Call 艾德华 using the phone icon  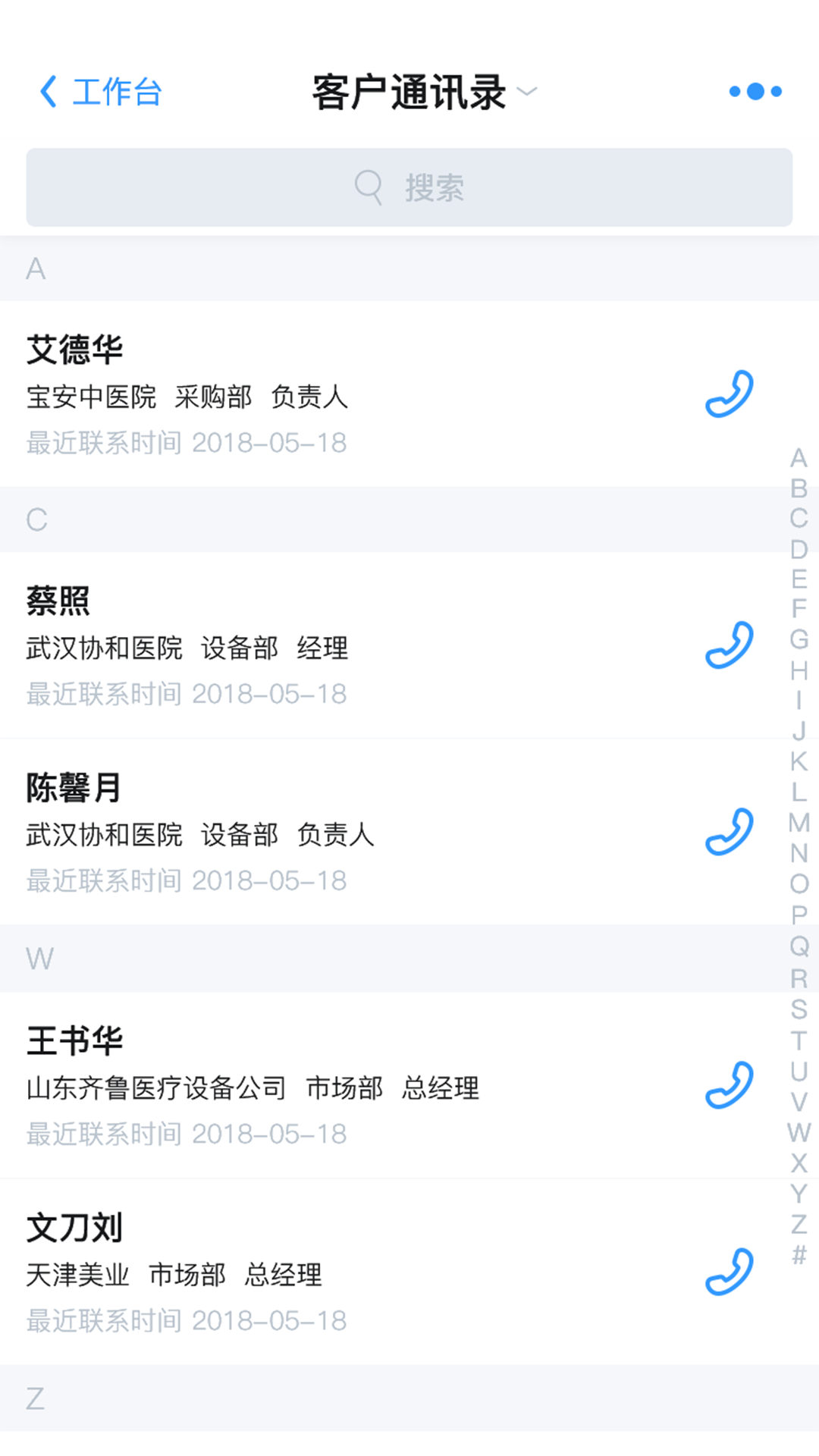click(x=729, y=395)
